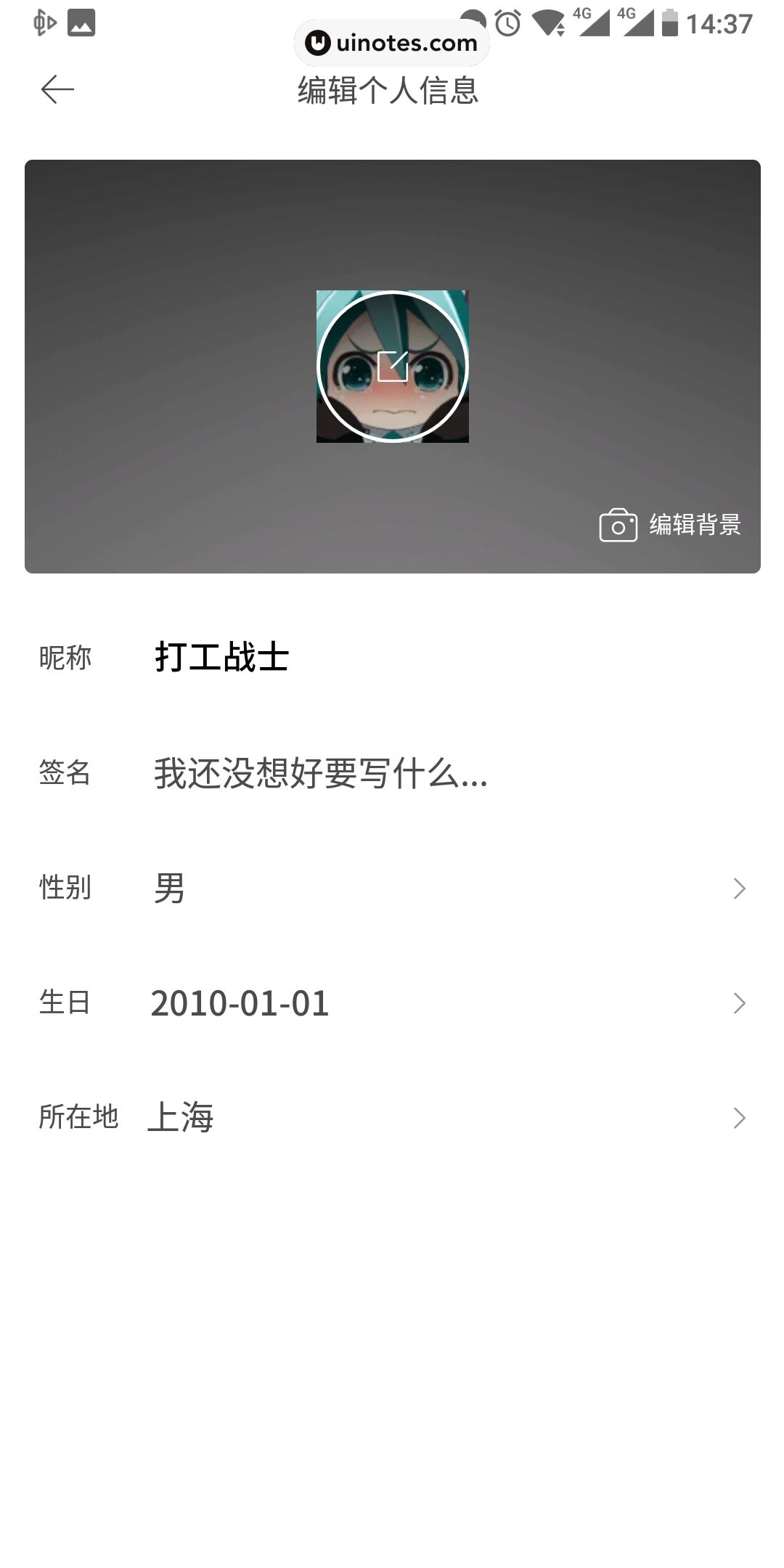Screen dimensions: 784x1568
Task: Open the 生日 date picker chevron
Action: point(738,1003)
